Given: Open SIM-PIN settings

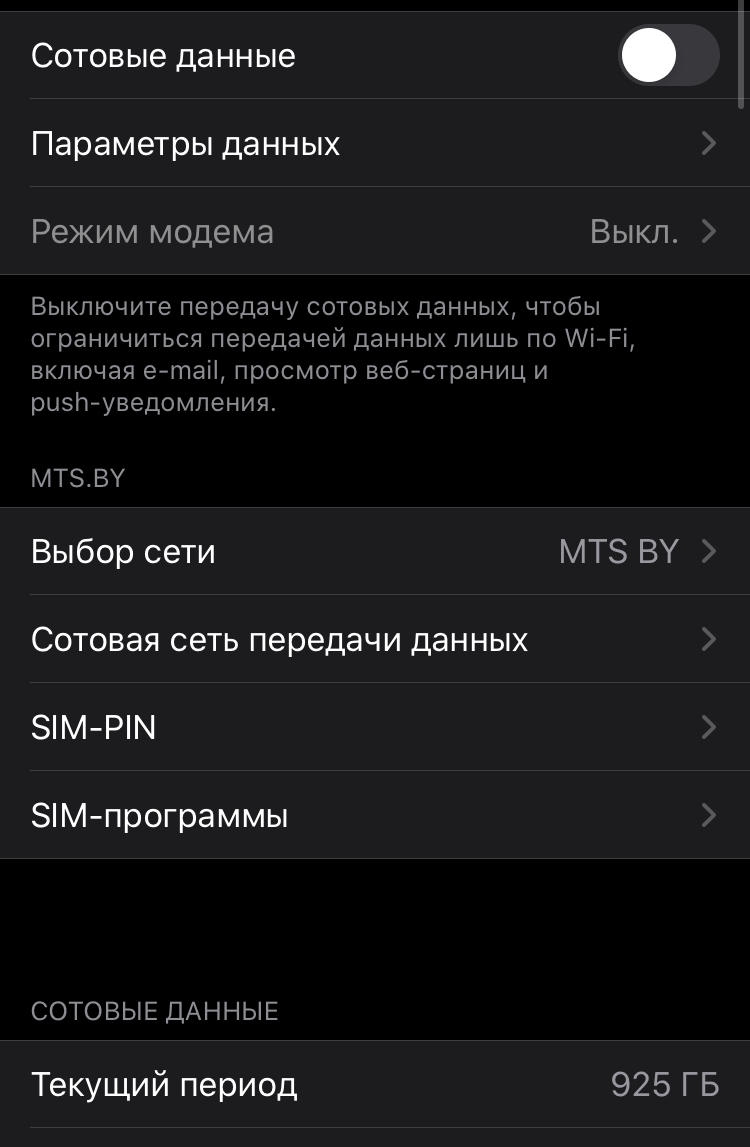Looking at the screenshot, I should click(x=374, y=727).
